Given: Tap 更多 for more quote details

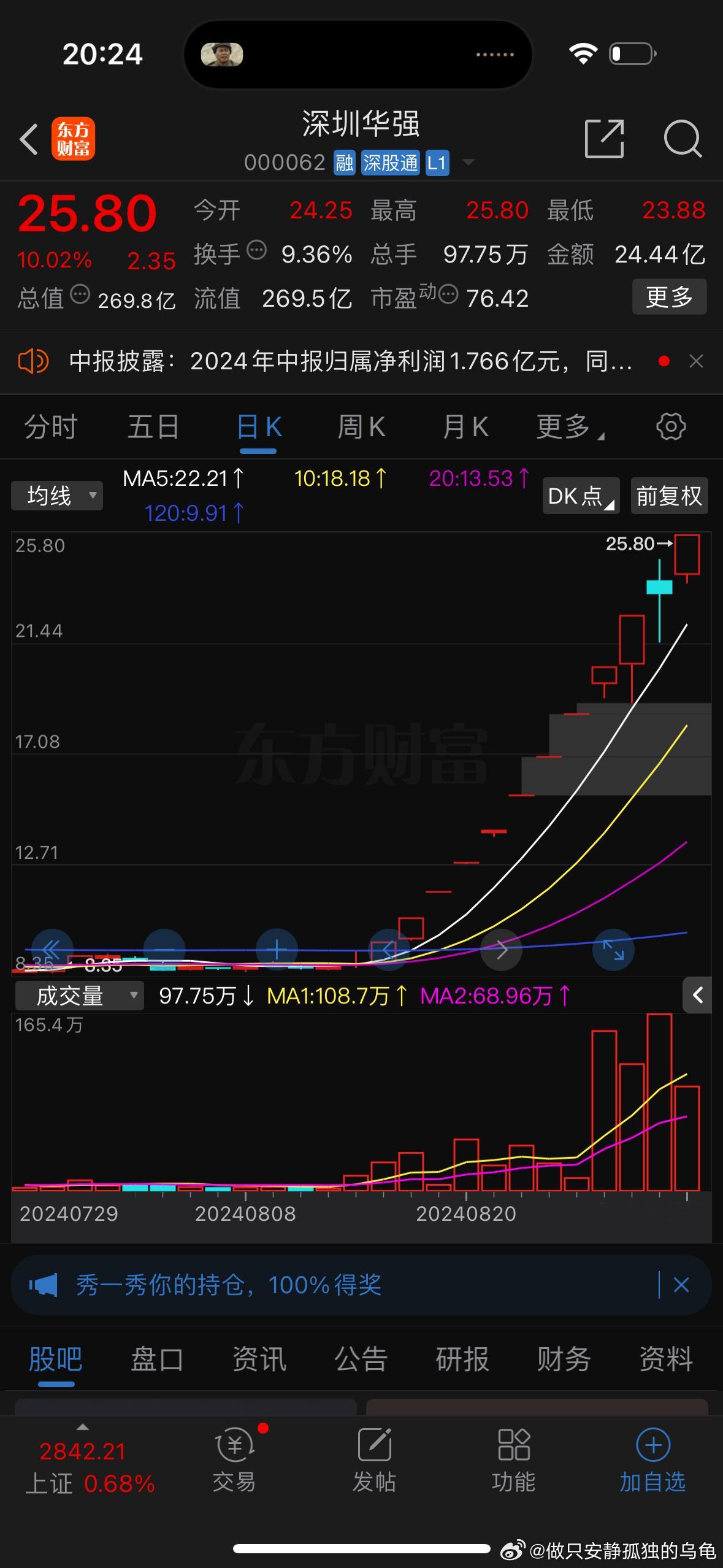Looking at the screenshot, I should click(669, 298).
